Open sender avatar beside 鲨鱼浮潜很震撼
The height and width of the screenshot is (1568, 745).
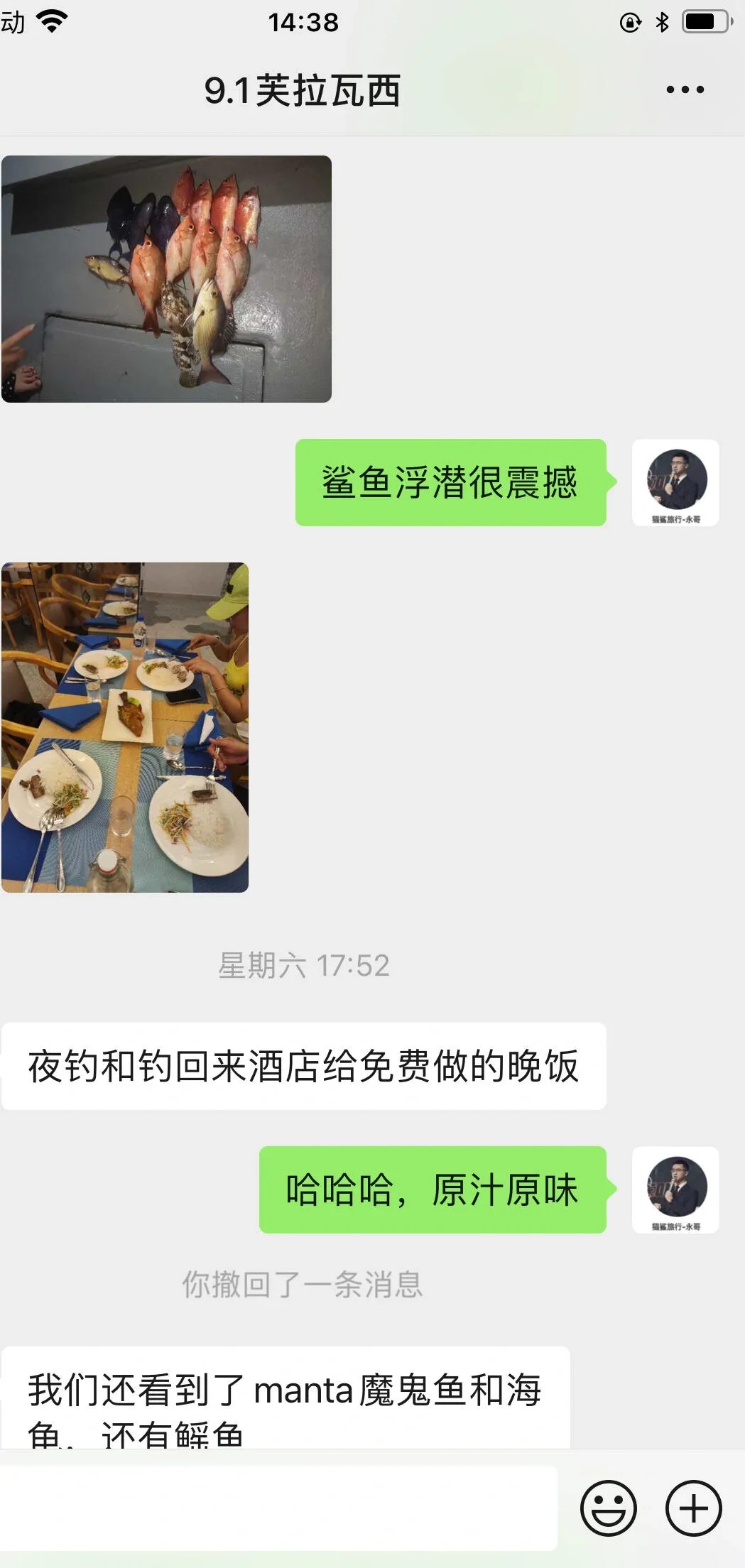(x=675, y=482)
